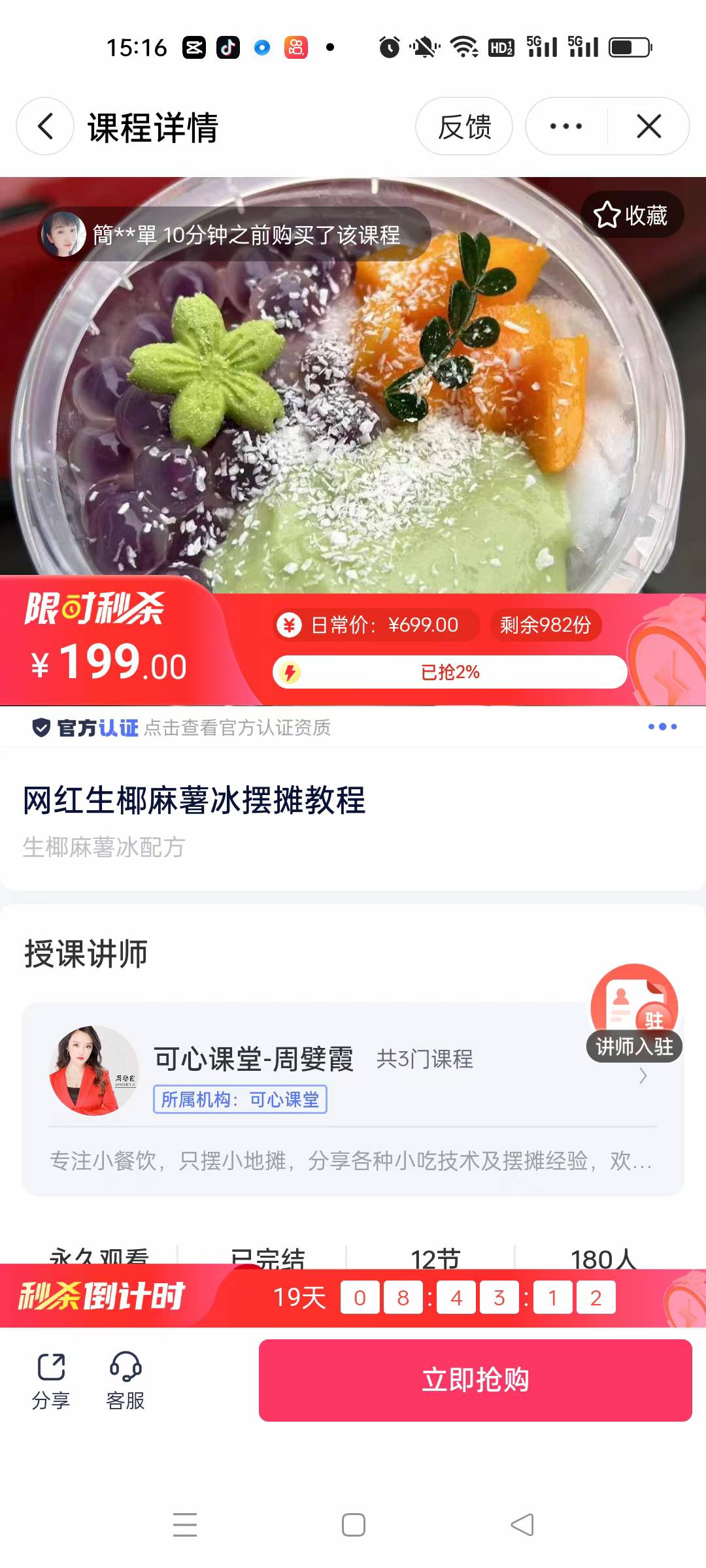Viewport: 706px width, 1568px height.
Task: Tap the back arrow to leave course details
Action: tap(43, 127)
